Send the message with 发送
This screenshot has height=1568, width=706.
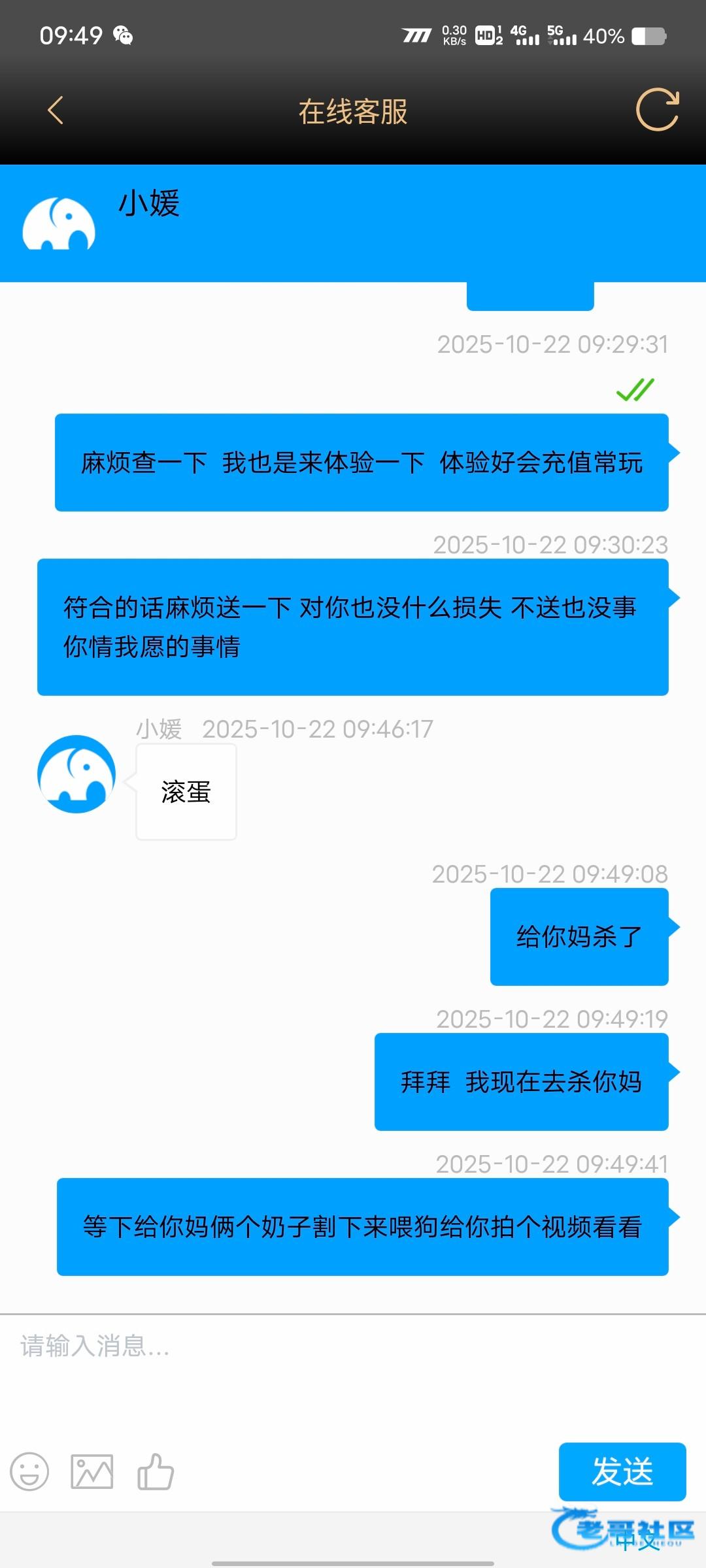(622, 1471)
